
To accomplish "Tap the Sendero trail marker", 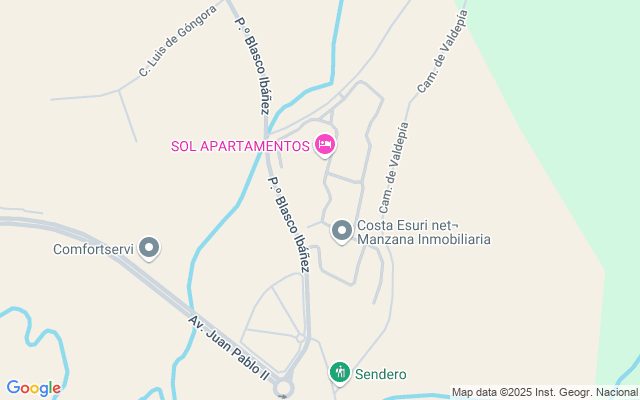I will pyautogui.click(x=340, y=372).
